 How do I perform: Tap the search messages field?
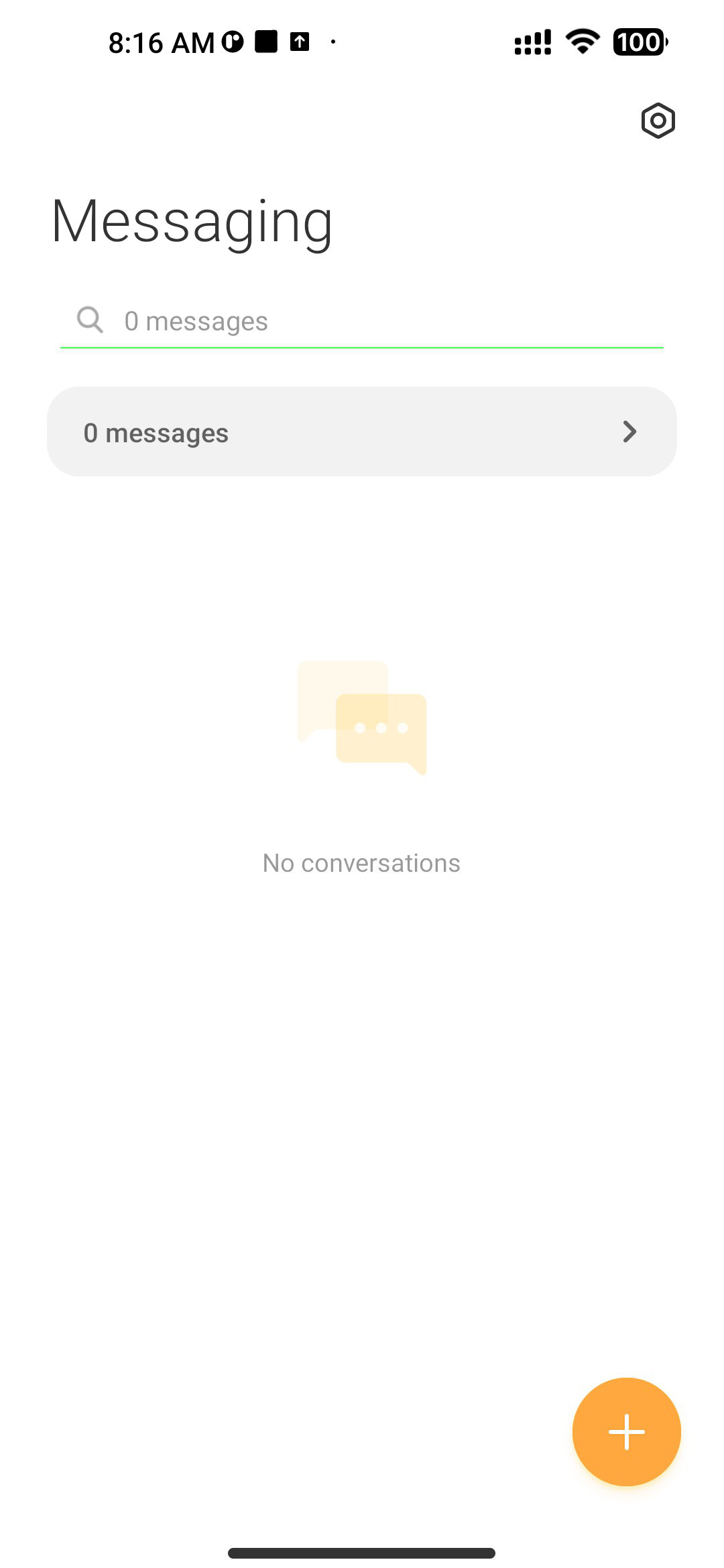pos(362,321)
